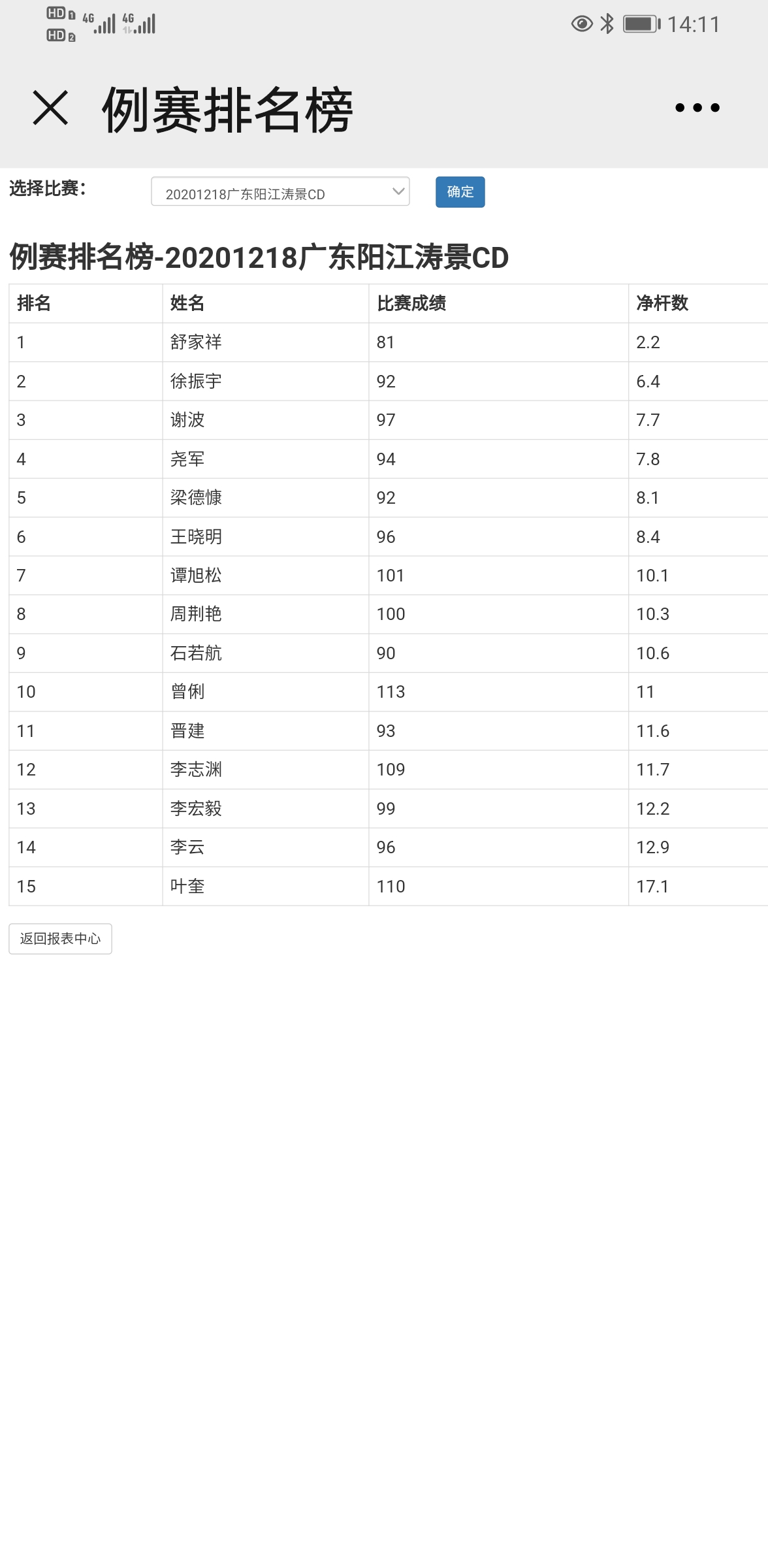The width and height of the screenshot is (768, 1568).
Task: Expand the 选择比赛 dropdown
Action: (280, 192)
